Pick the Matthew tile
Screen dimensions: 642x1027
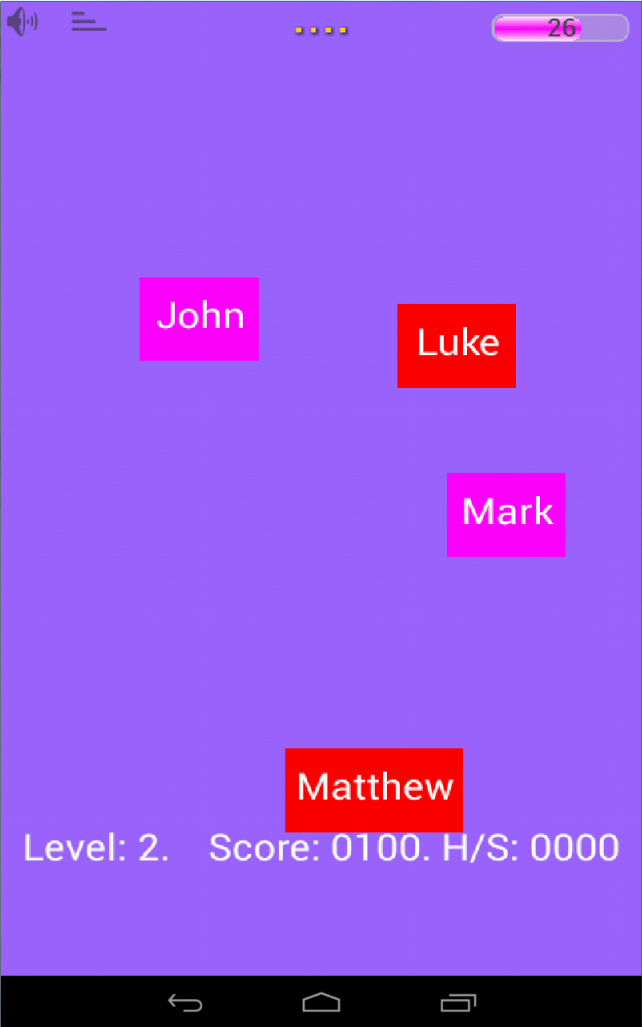pyautogui.click(x=374, y=789)
